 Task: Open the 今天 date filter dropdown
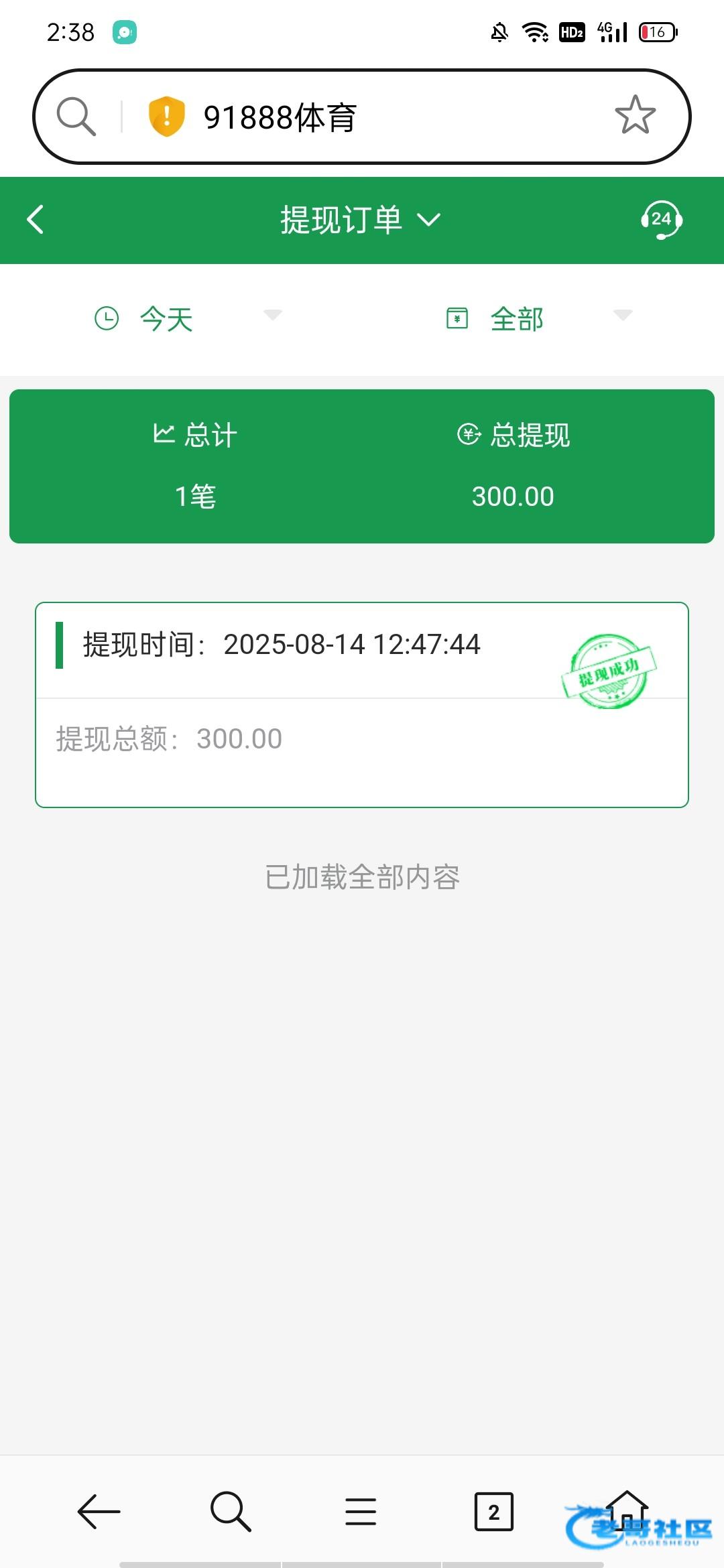pos(188,318)
